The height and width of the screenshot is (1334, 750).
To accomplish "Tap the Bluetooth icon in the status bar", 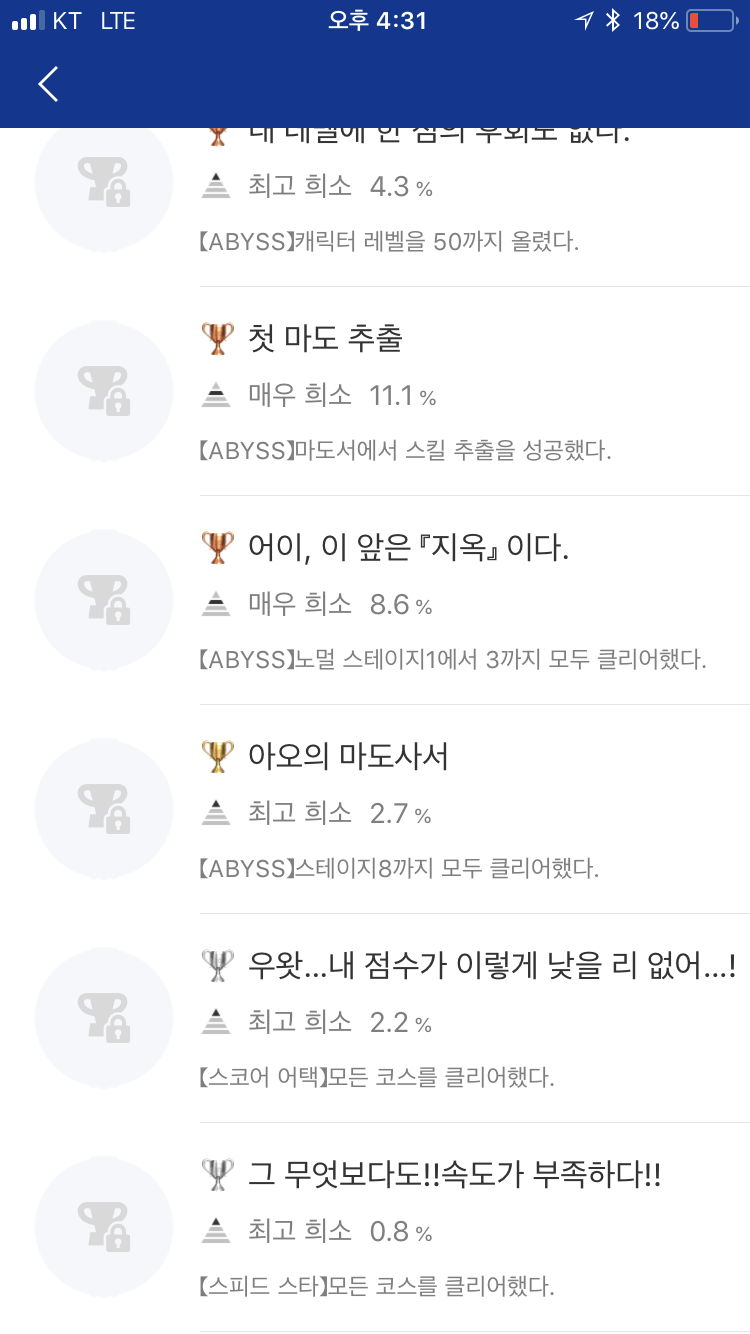I will (x=614, y=17).
